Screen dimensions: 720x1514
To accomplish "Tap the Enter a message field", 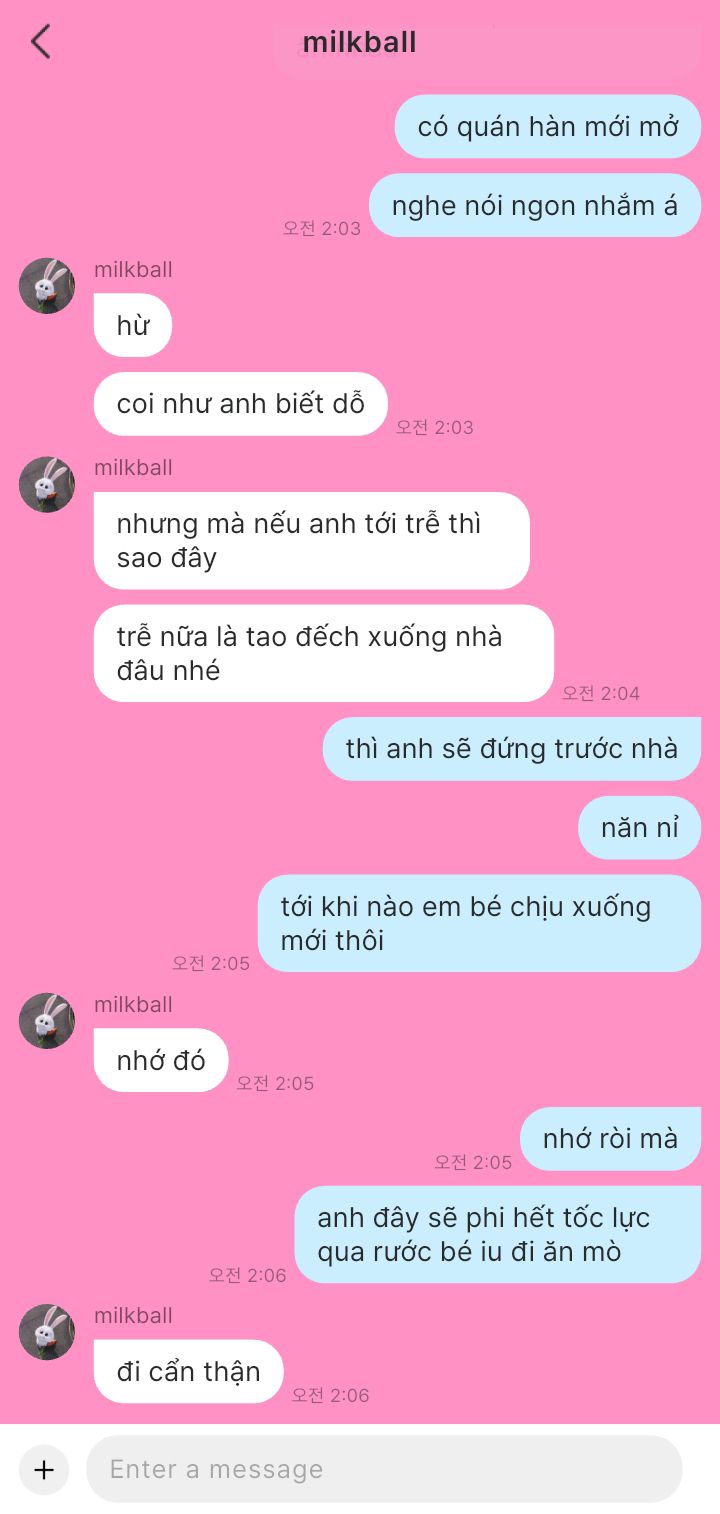I will click(x=384, y=1469).
